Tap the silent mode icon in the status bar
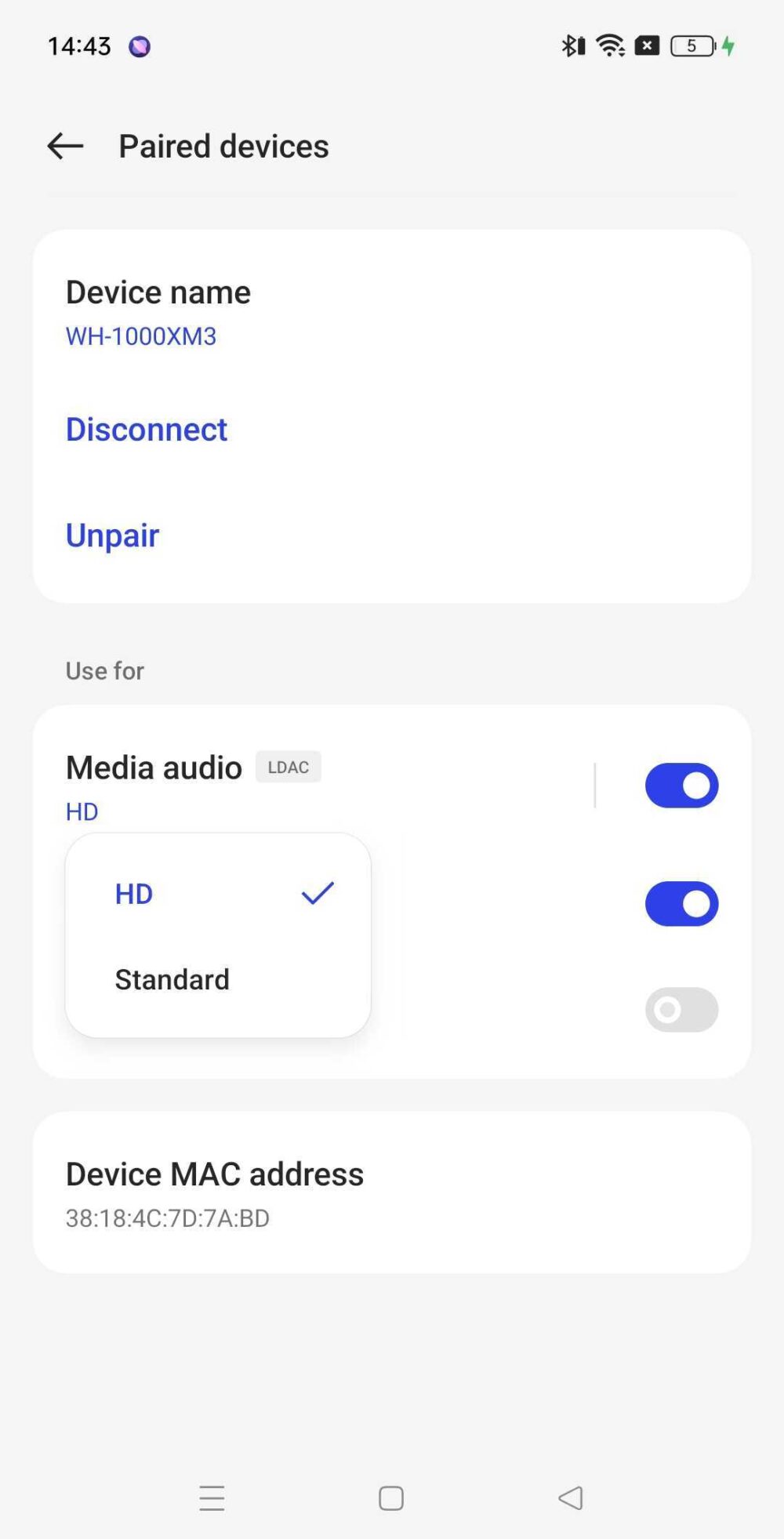The width and height of the screenshot is (784, 1539). (647, 46)
